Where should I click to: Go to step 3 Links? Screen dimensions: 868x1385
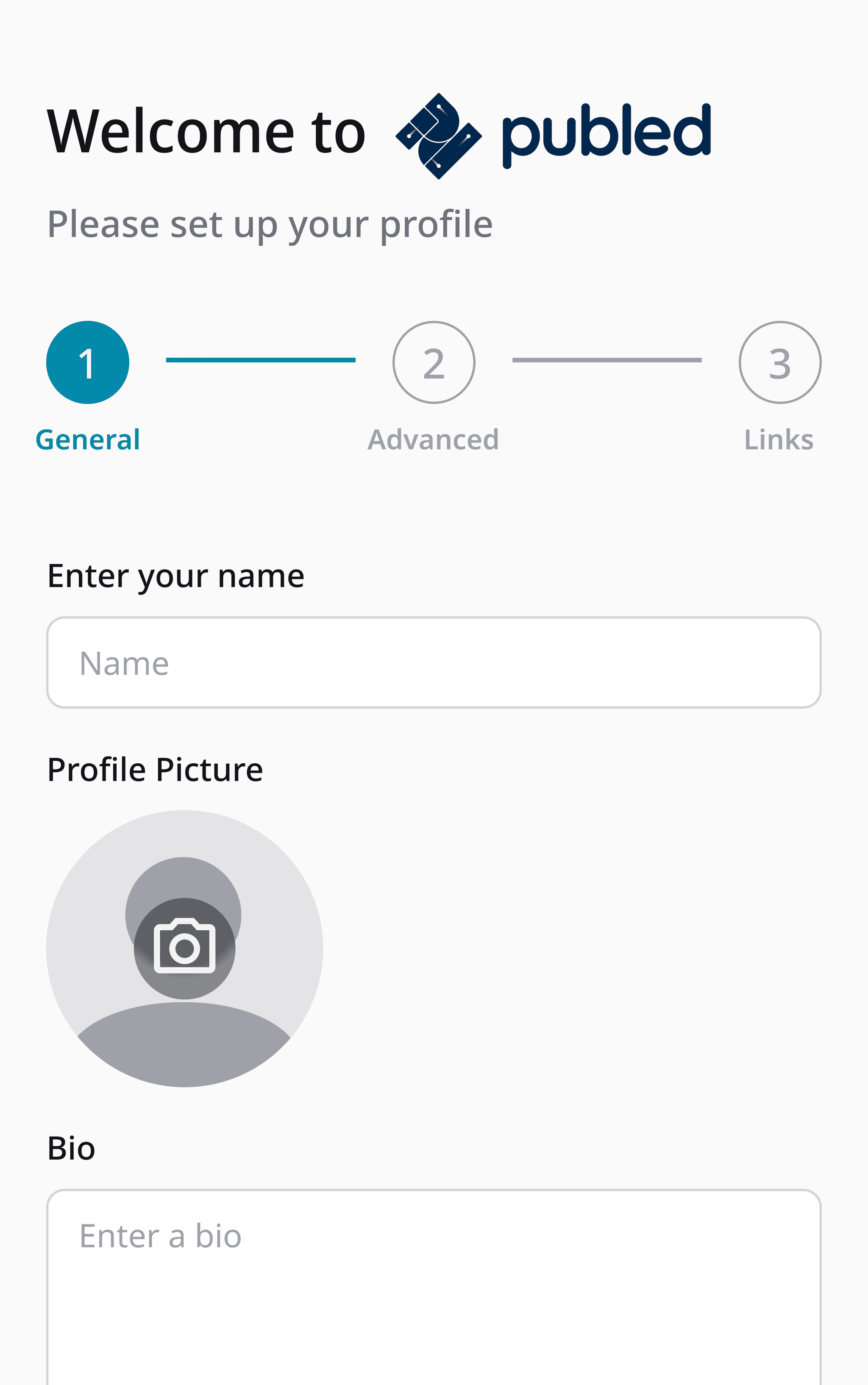pyautogui.click(x=779, y=362)
